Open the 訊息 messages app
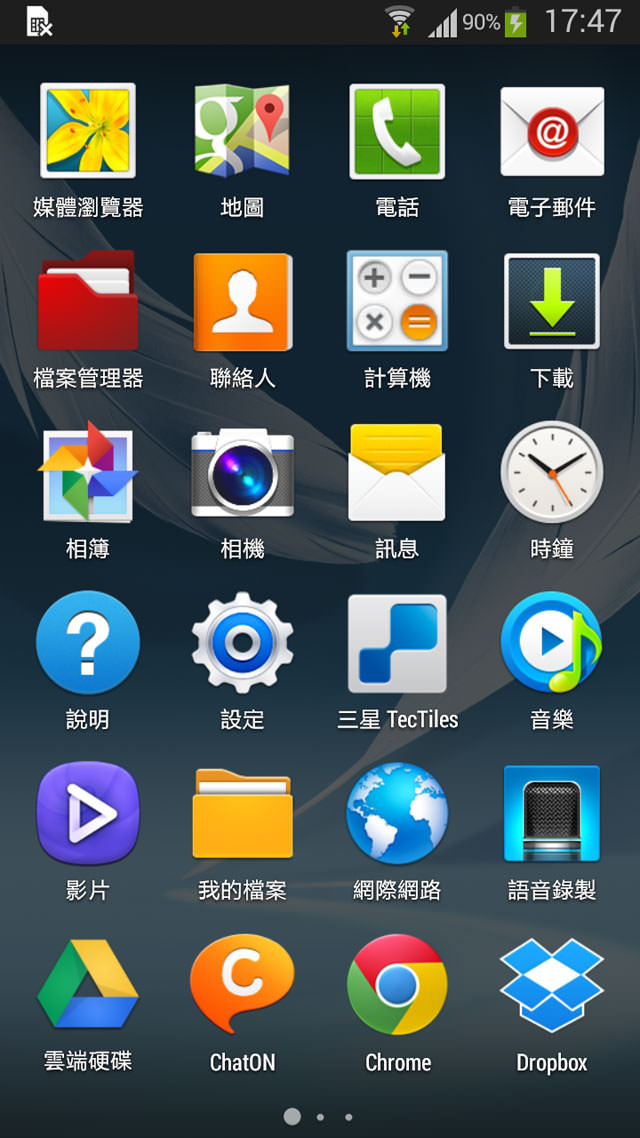Viewport: 640px width, 1138px height. coord(397,472)
